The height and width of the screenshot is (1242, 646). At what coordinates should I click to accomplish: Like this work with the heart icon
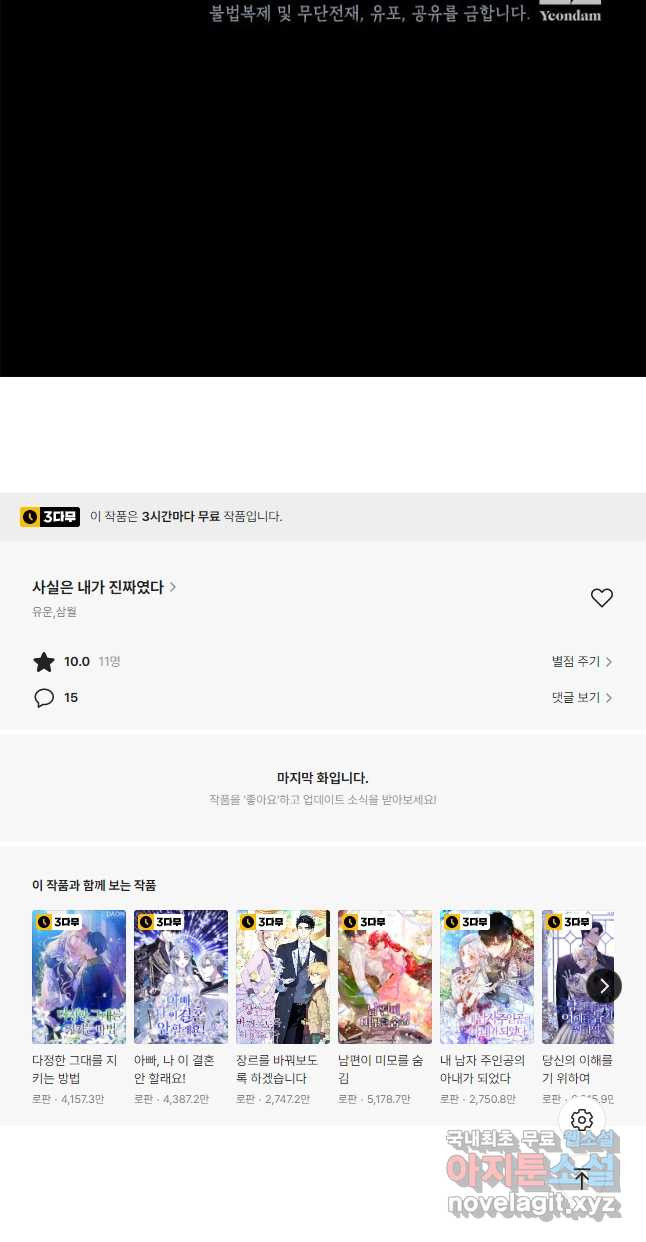(601, 598)
